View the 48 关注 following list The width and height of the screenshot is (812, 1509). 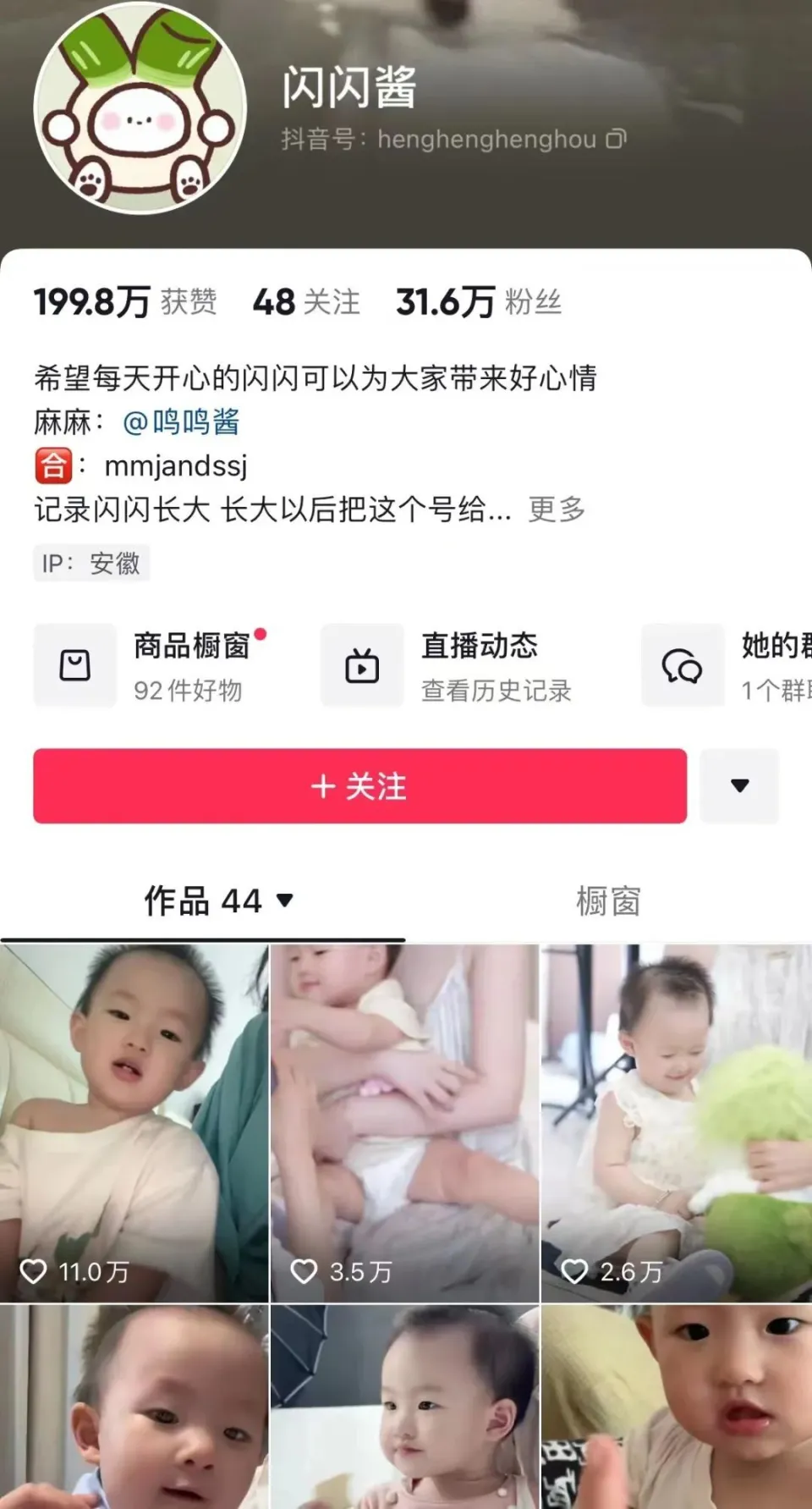306,302
